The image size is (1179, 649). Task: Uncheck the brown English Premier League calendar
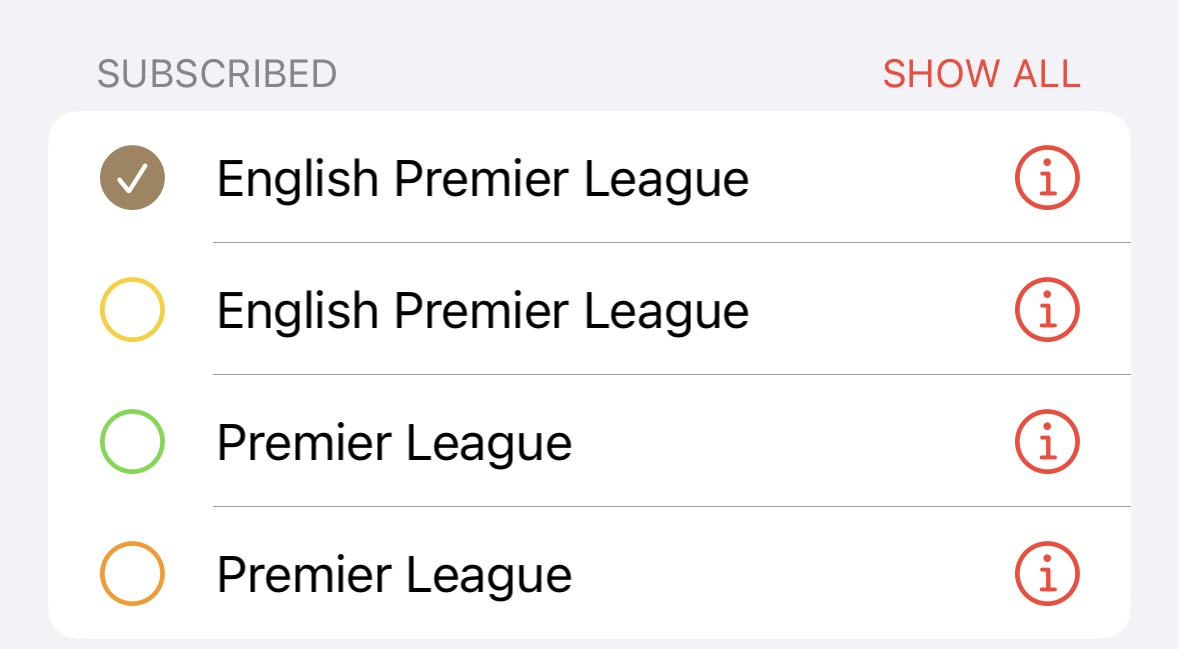tap(132, 178)
